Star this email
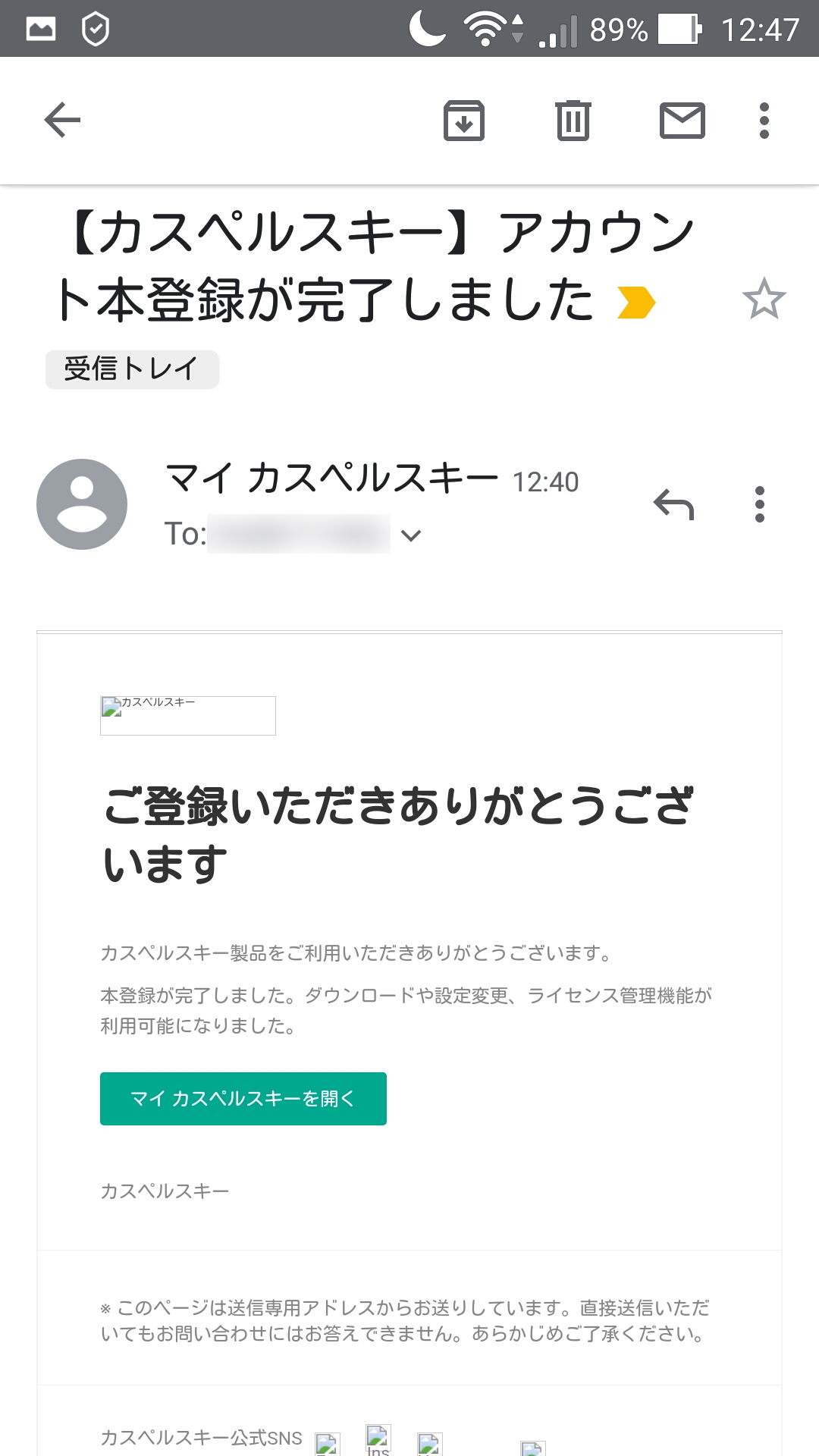The image size is (819, 1456). [x=764, y=299]
